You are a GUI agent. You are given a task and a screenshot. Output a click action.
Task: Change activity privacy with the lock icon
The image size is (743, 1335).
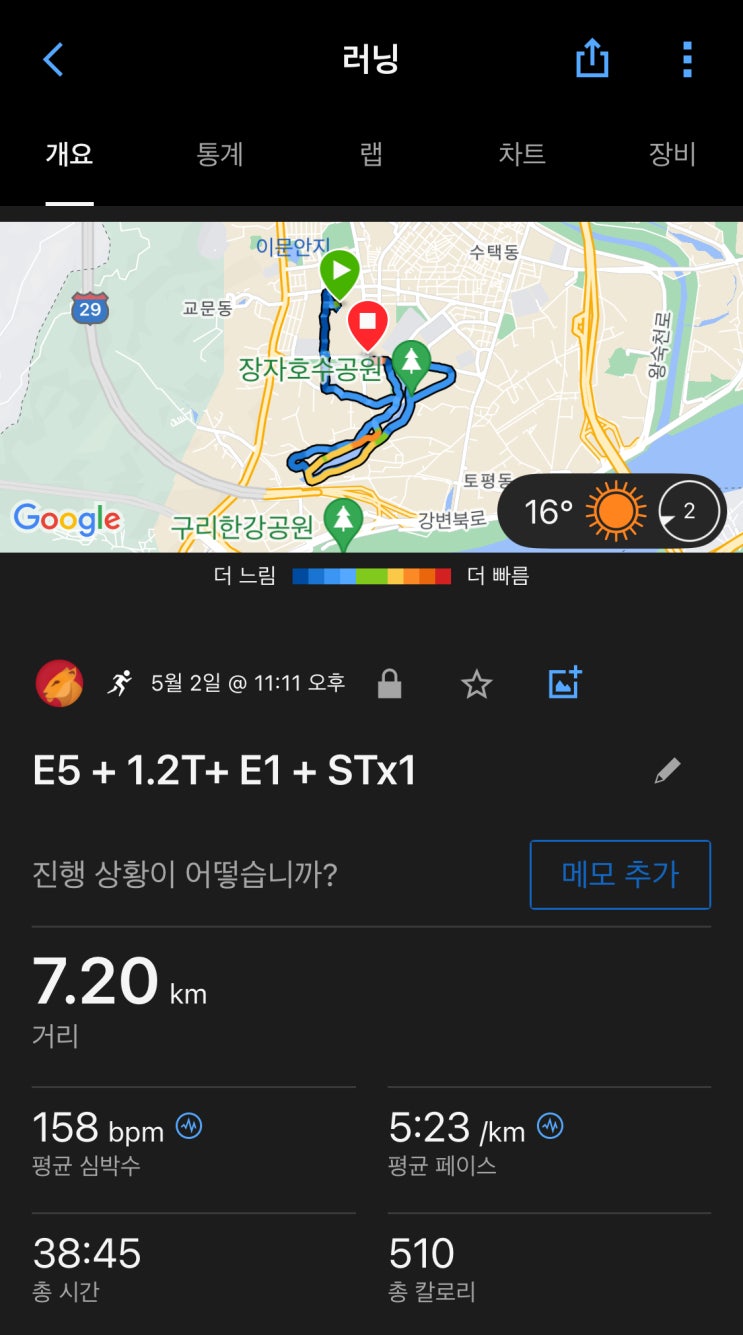[389, 684]
